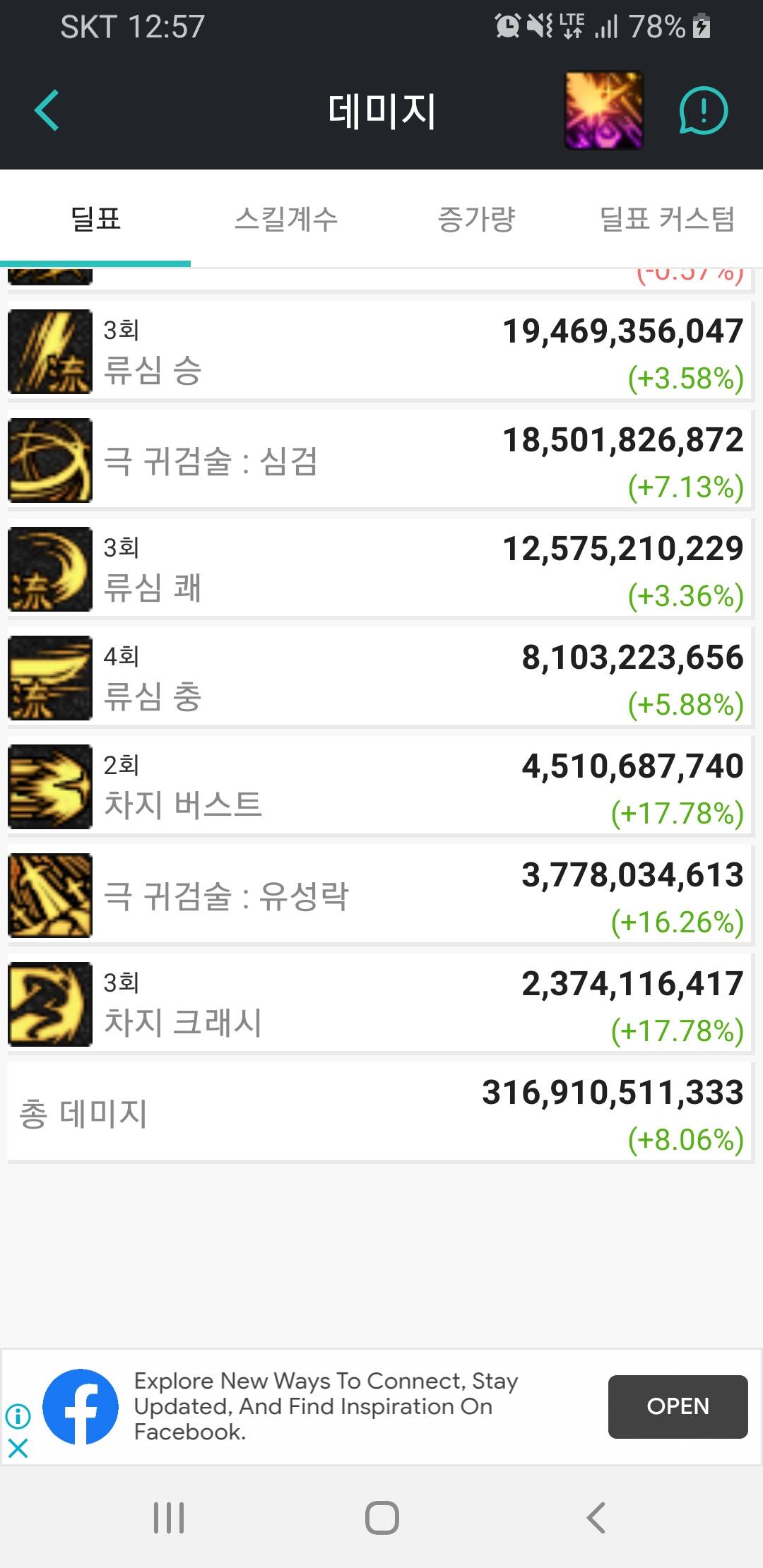Open the 류심 충 skill row
763x1568 pixels.
pyautogui.click(x=381, y=677)
